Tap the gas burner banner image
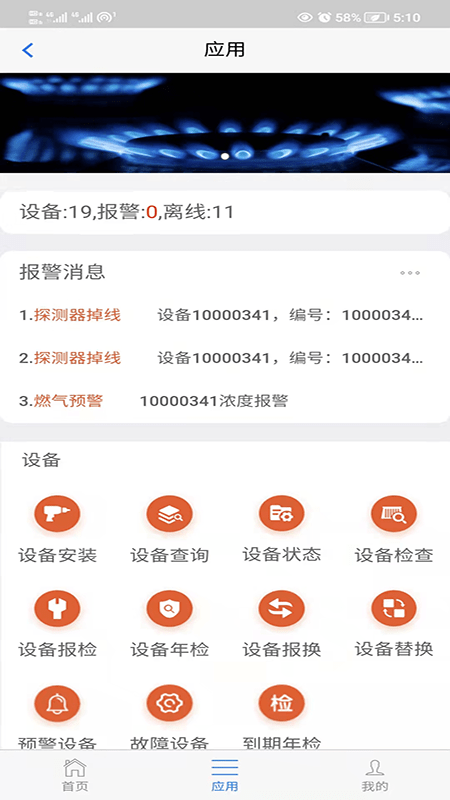The image size is (450, 800). pyautogui.click(x=225, y=123)
